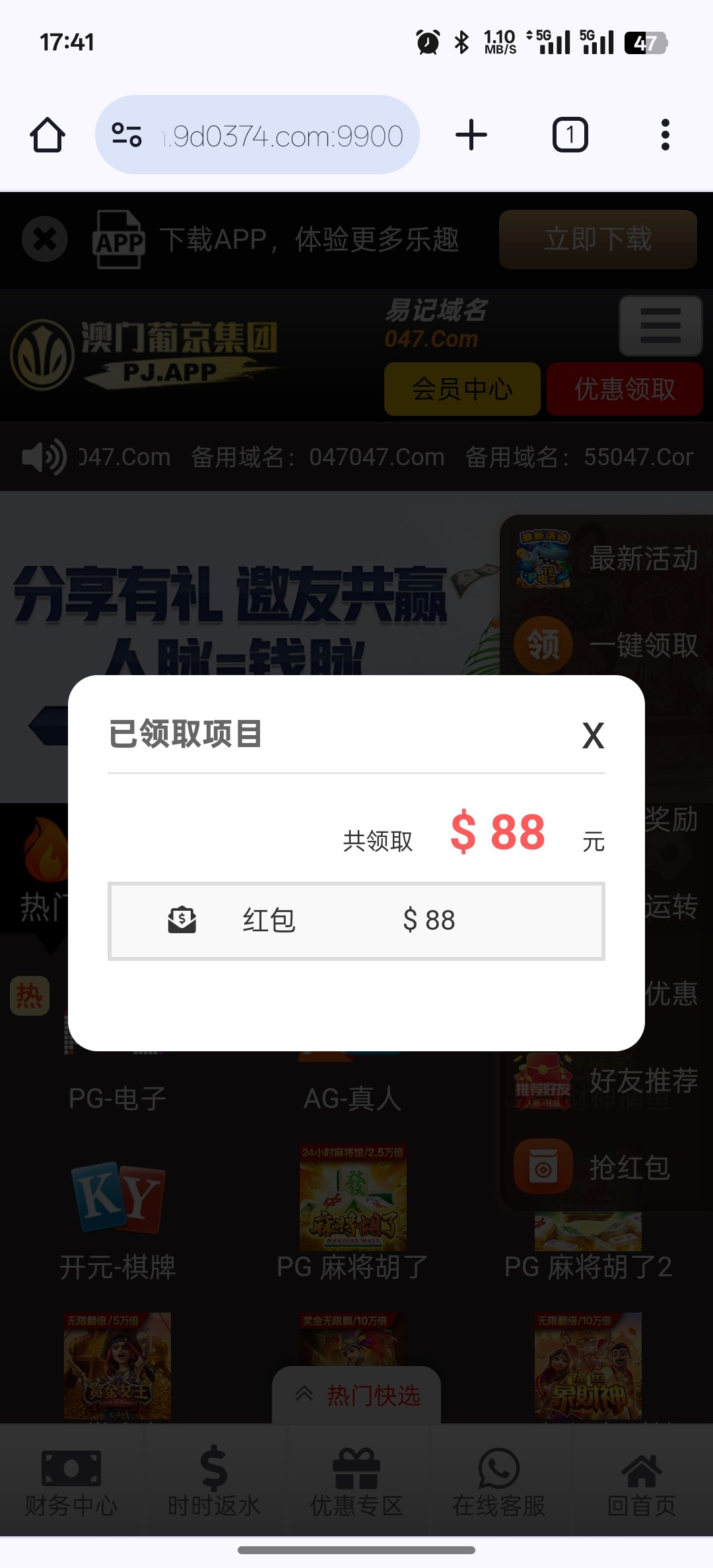
Task: Tap the 优惠领取 button
Action: click(x=625, y=389)
